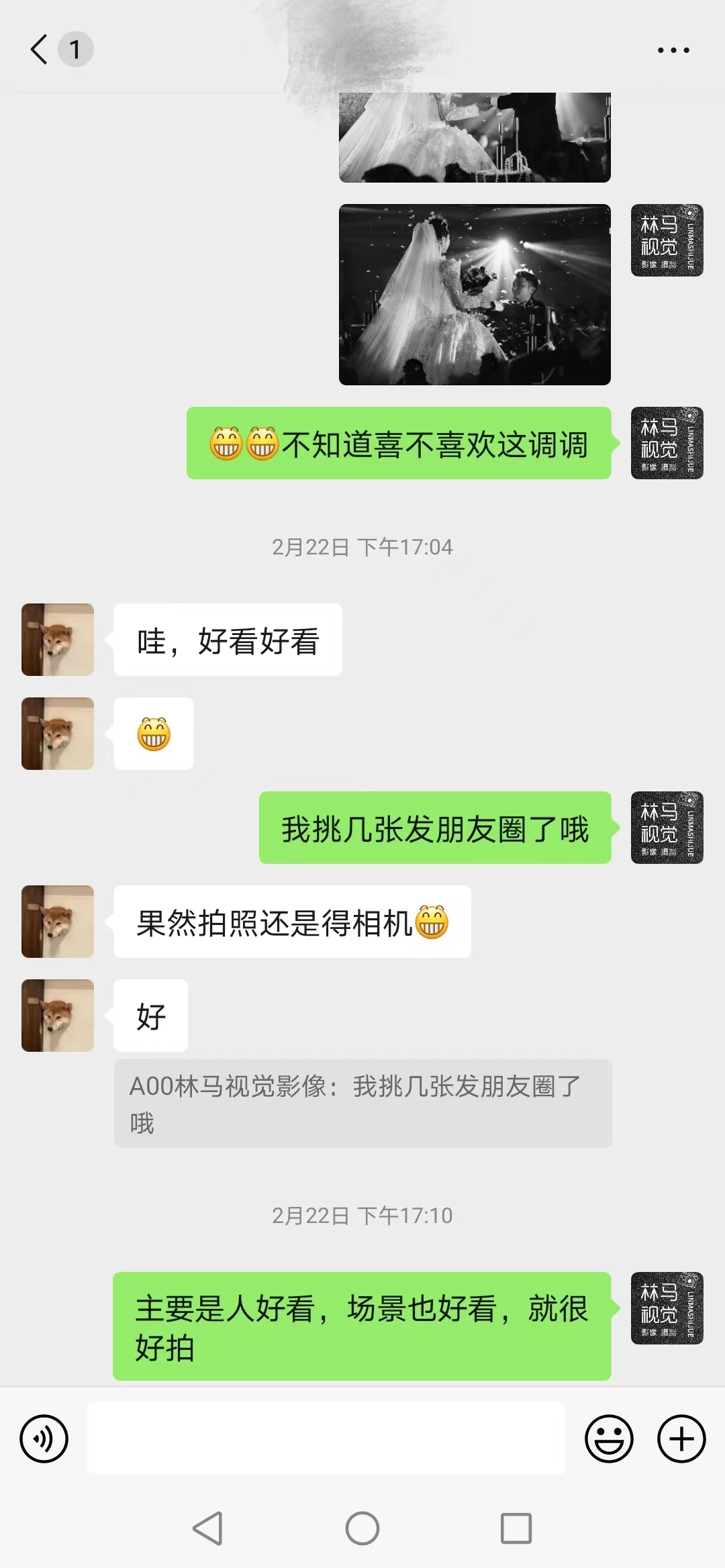
Task: Switch to voice message input
Action: (x=44, y=1439)
